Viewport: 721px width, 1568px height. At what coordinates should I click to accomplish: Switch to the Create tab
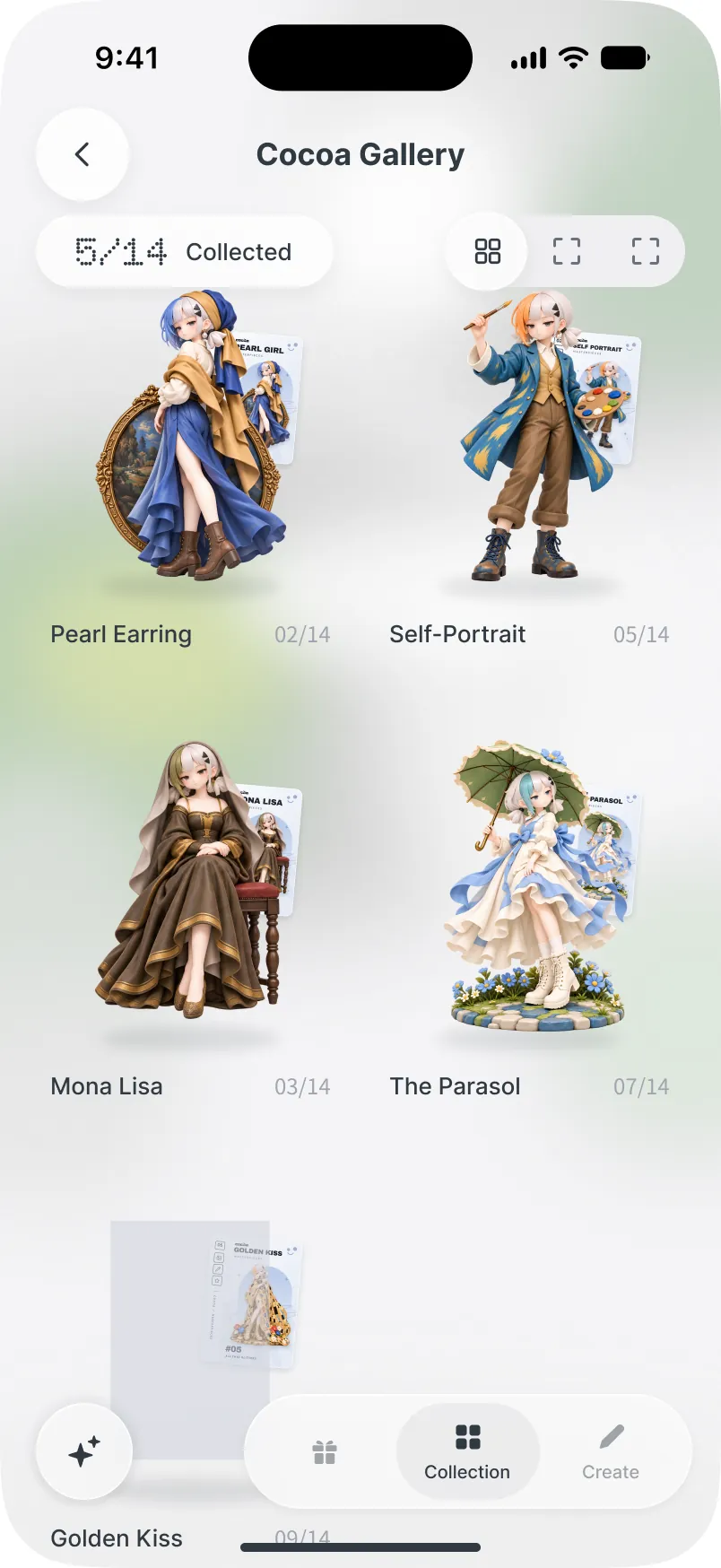pos(611,1452)
